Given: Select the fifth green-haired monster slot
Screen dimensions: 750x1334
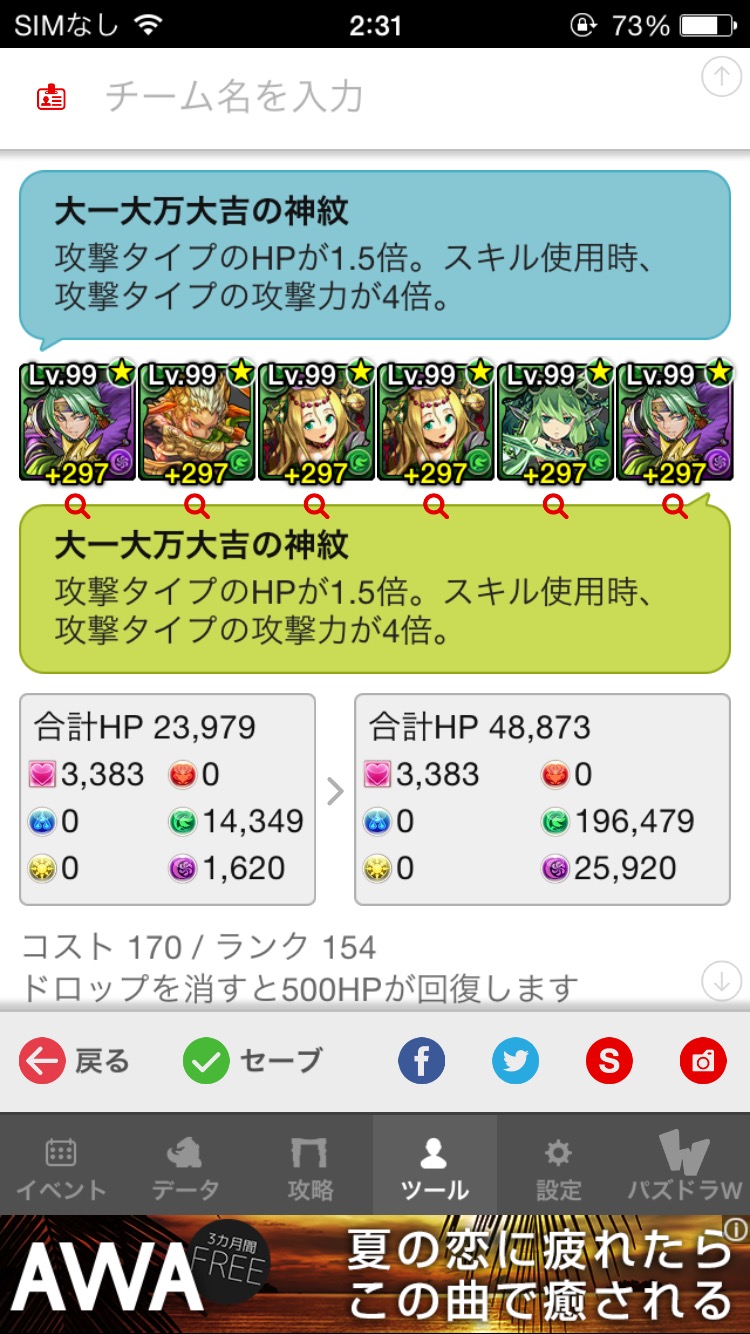Looking at the screenshot, I should (555, 422).
